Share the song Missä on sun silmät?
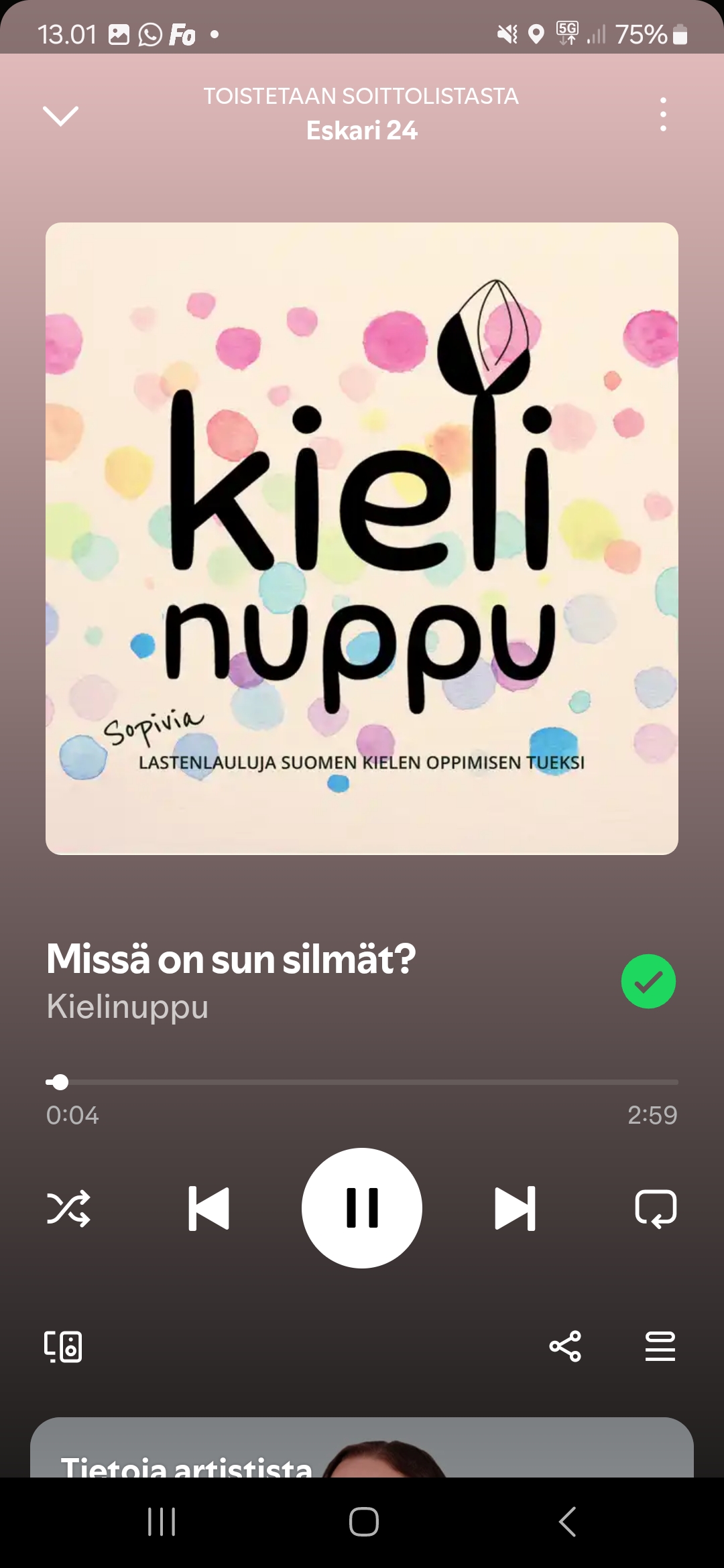The image size is (724, 1568). 565,1346
